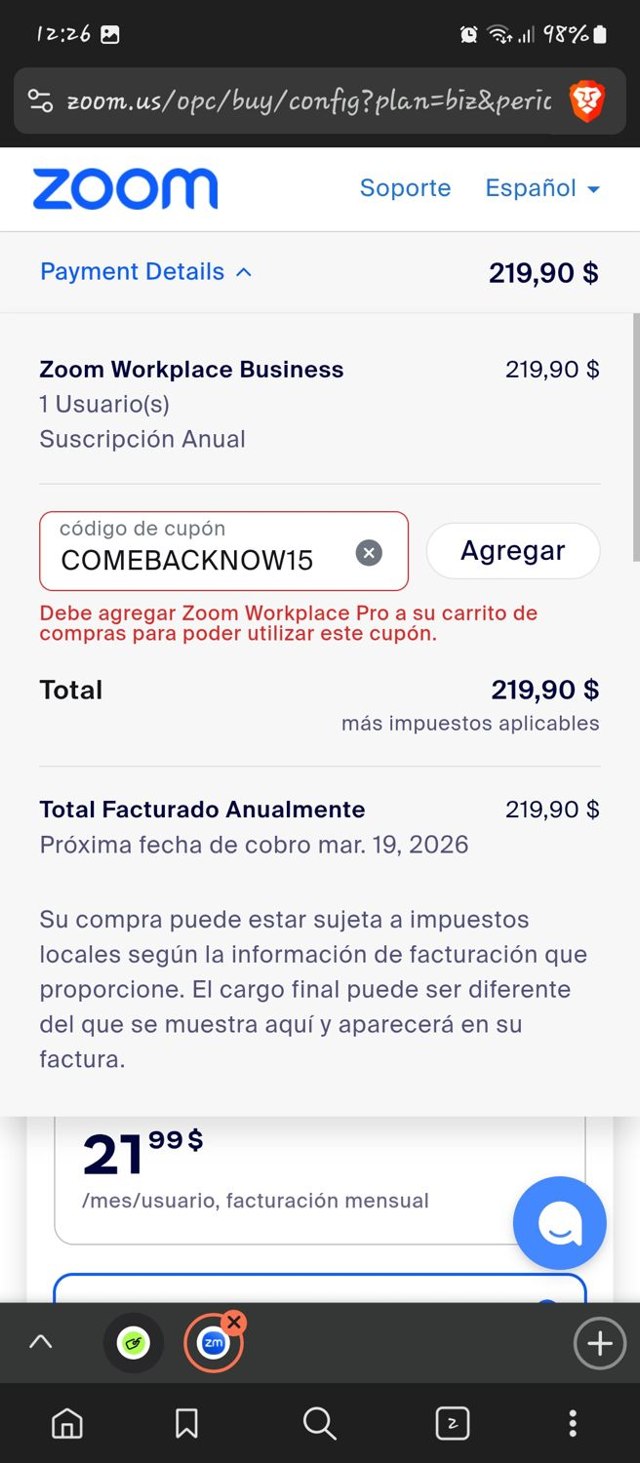Screen dimensions: 640x1463
Task: Expand the tab strip upward arrow
Action: 40,1343
